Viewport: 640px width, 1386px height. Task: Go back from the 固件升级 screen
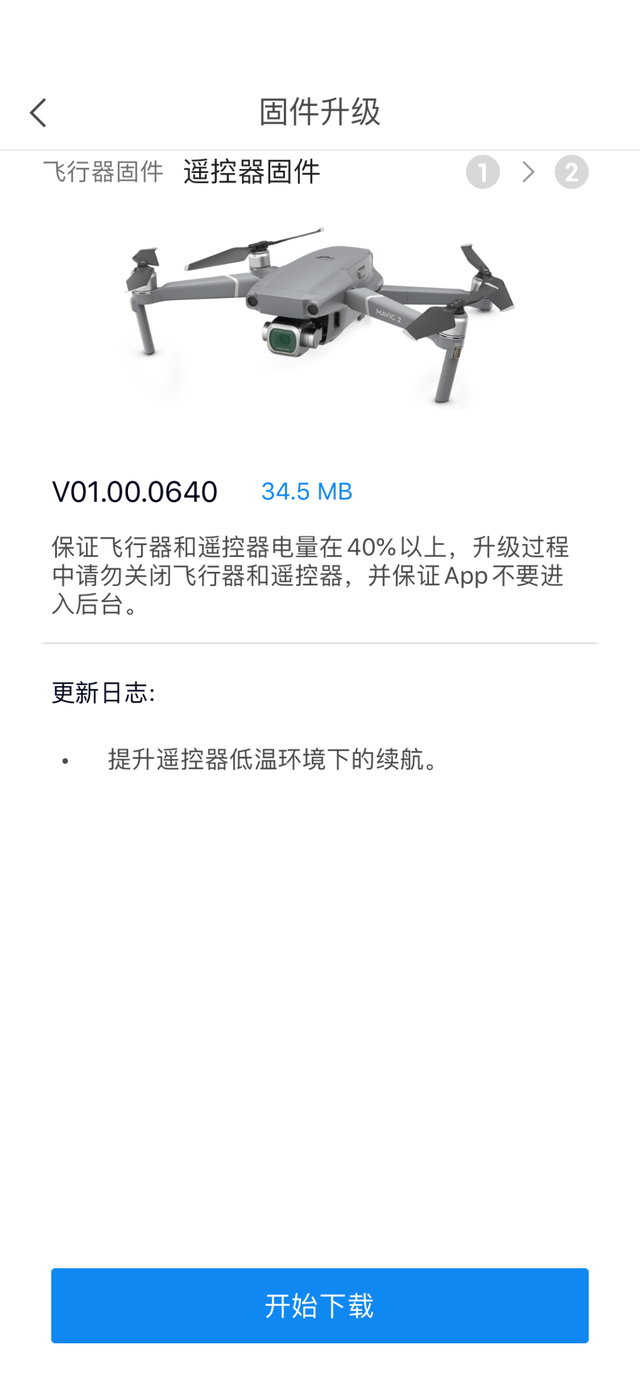[39, 113]
